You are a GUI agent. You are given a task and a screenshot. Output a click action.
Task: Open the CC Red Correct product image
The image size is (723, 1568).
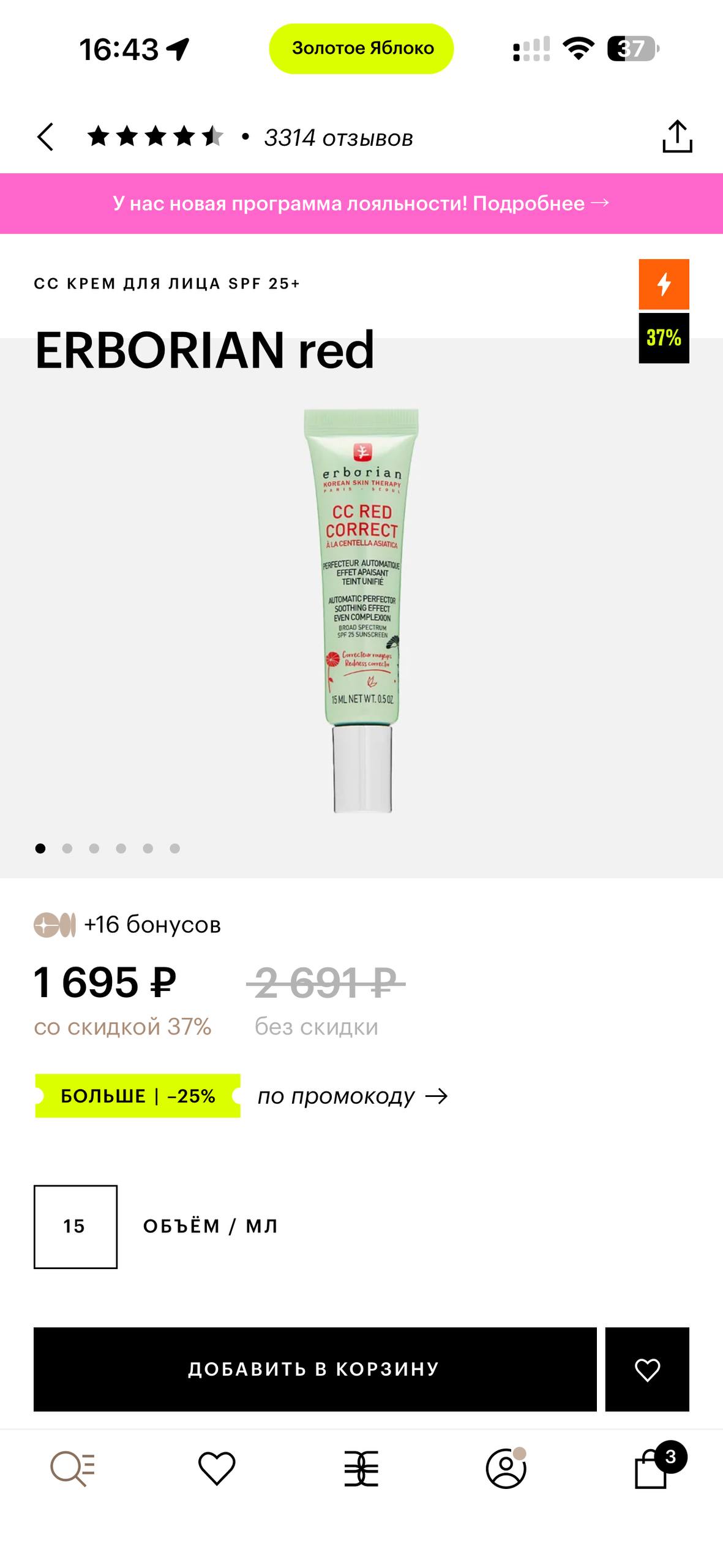[x=361, y=609]
